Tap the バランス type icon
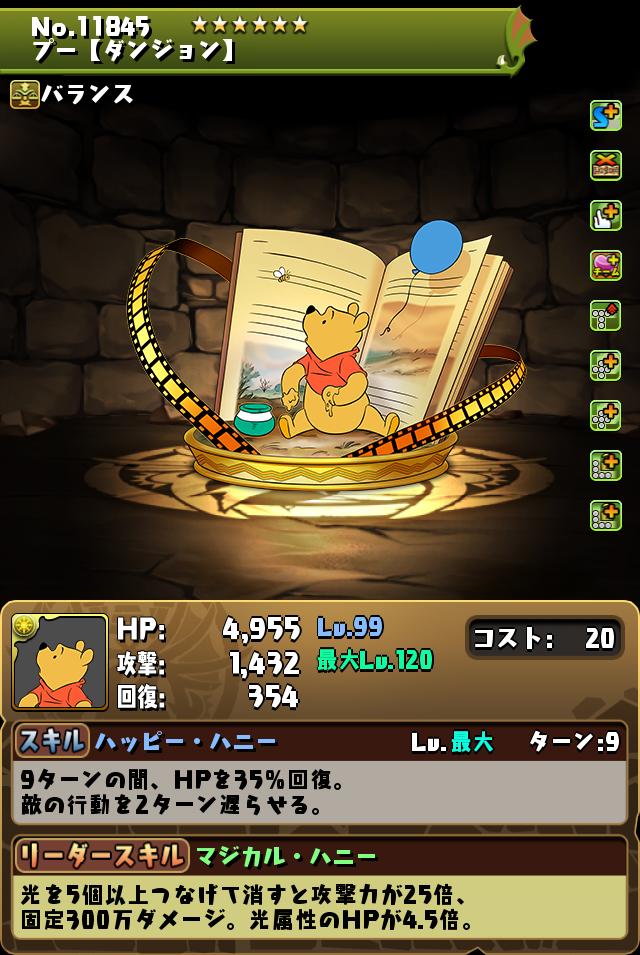This screenshot has height=955, width=640. (25, 94)
